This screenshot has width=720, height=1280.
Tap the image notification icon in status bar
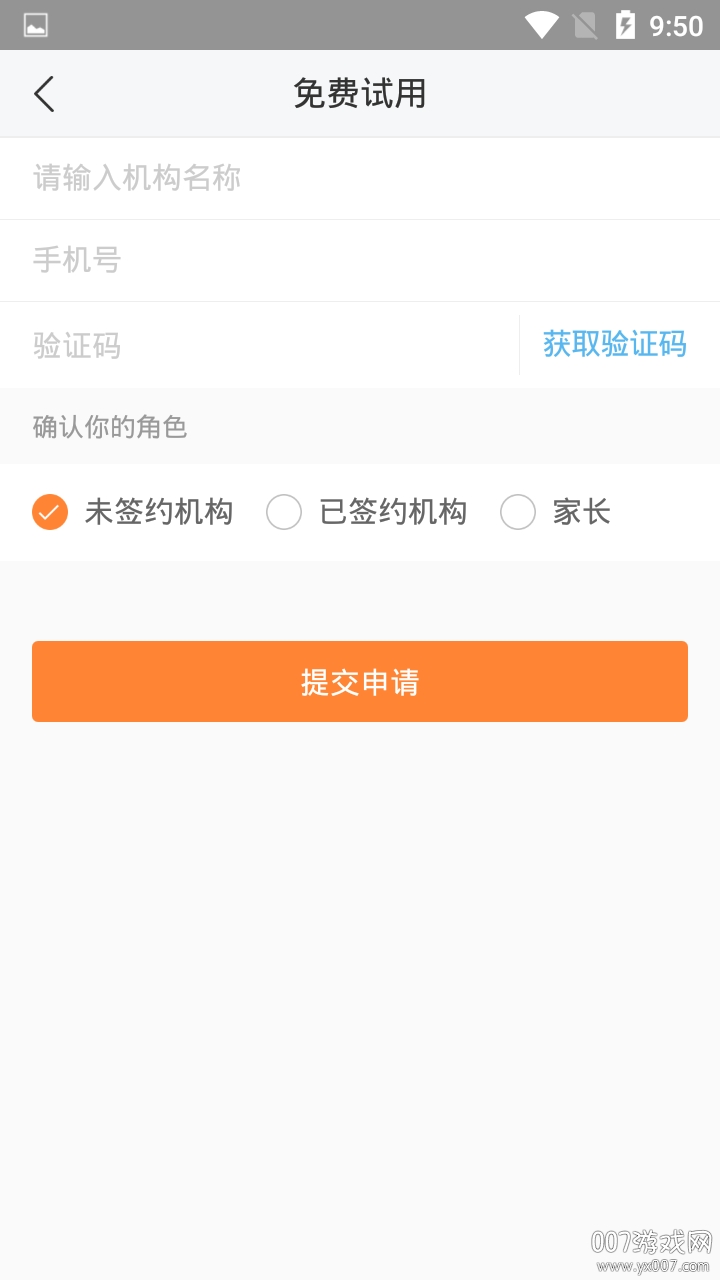pos(36,25)
